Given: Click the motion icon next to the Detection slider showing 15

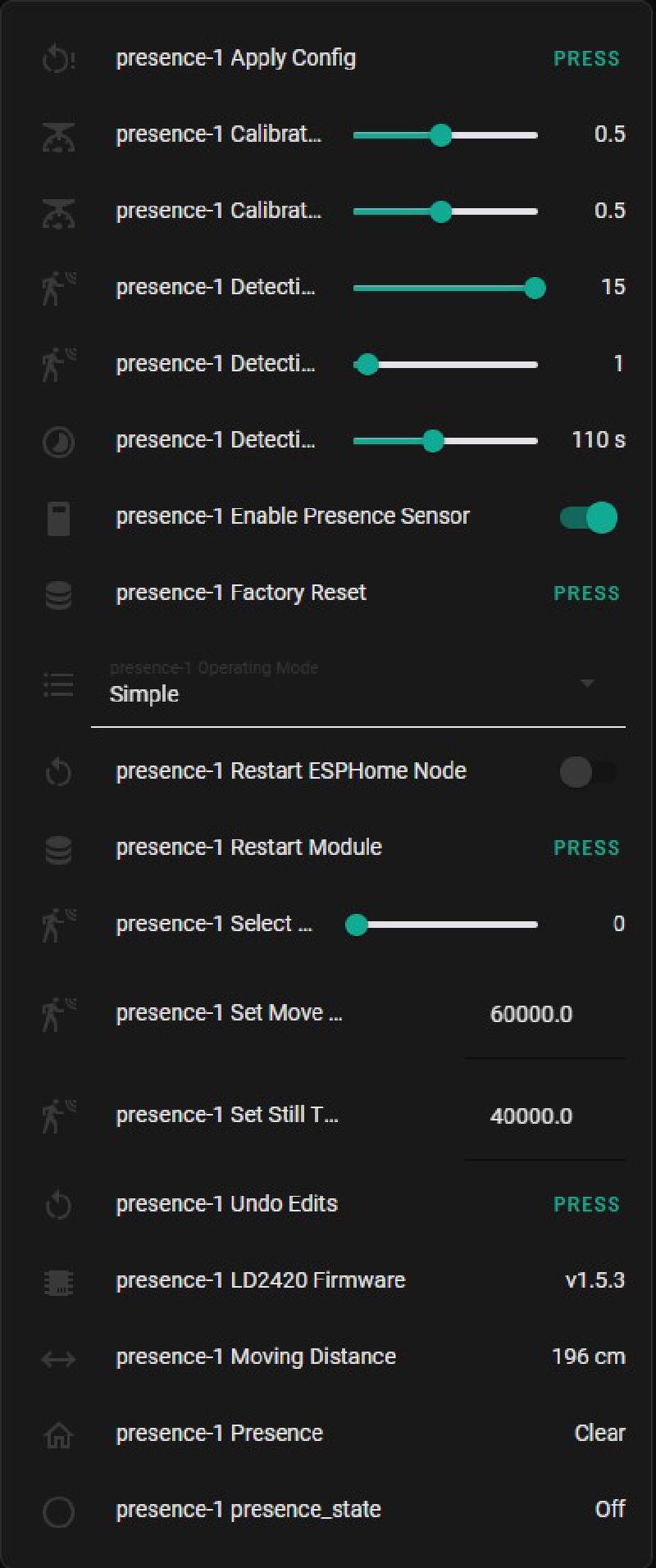Looking at the screenshot, I should (58, 287).
